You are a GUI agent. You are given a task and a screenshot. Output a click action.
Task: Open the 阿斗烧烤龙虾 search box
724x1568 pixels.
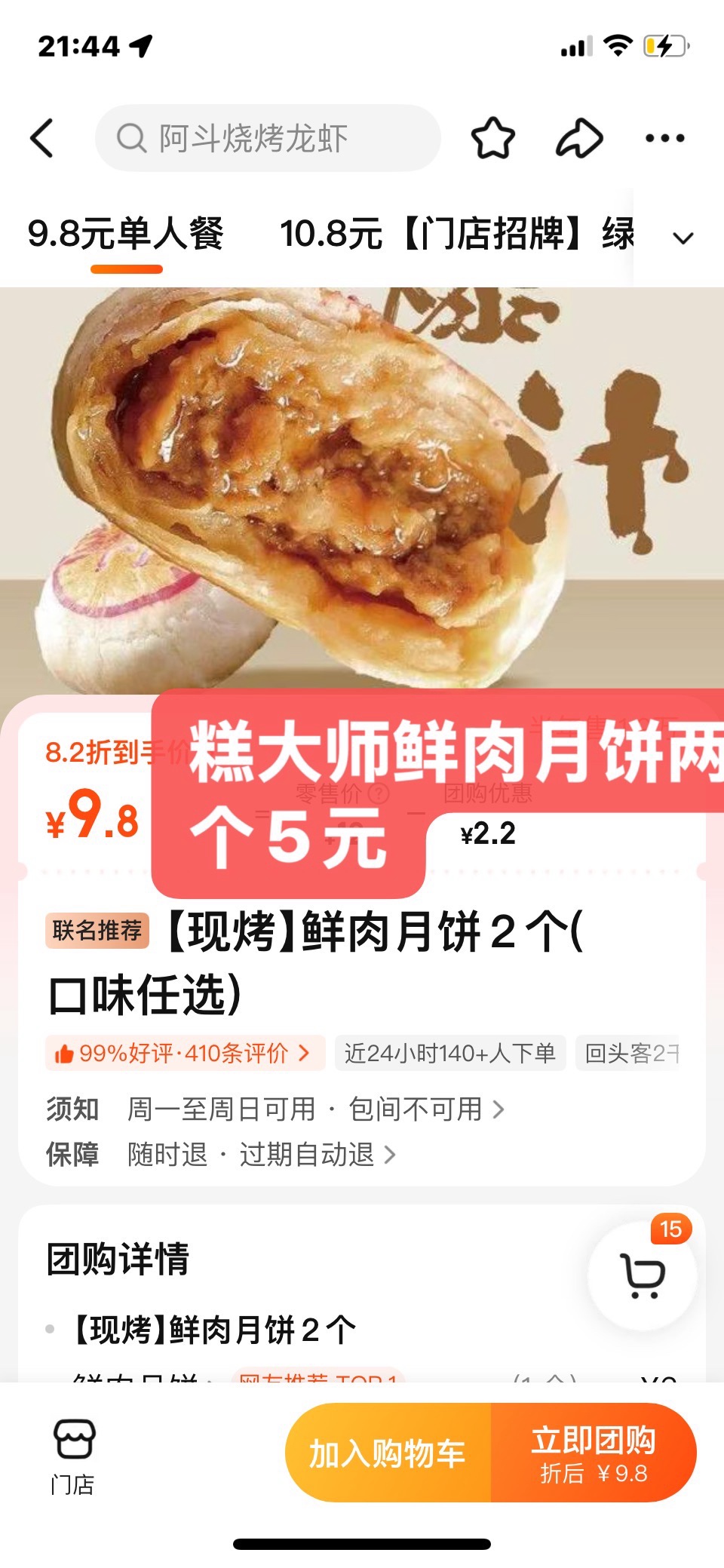(268, 138)
